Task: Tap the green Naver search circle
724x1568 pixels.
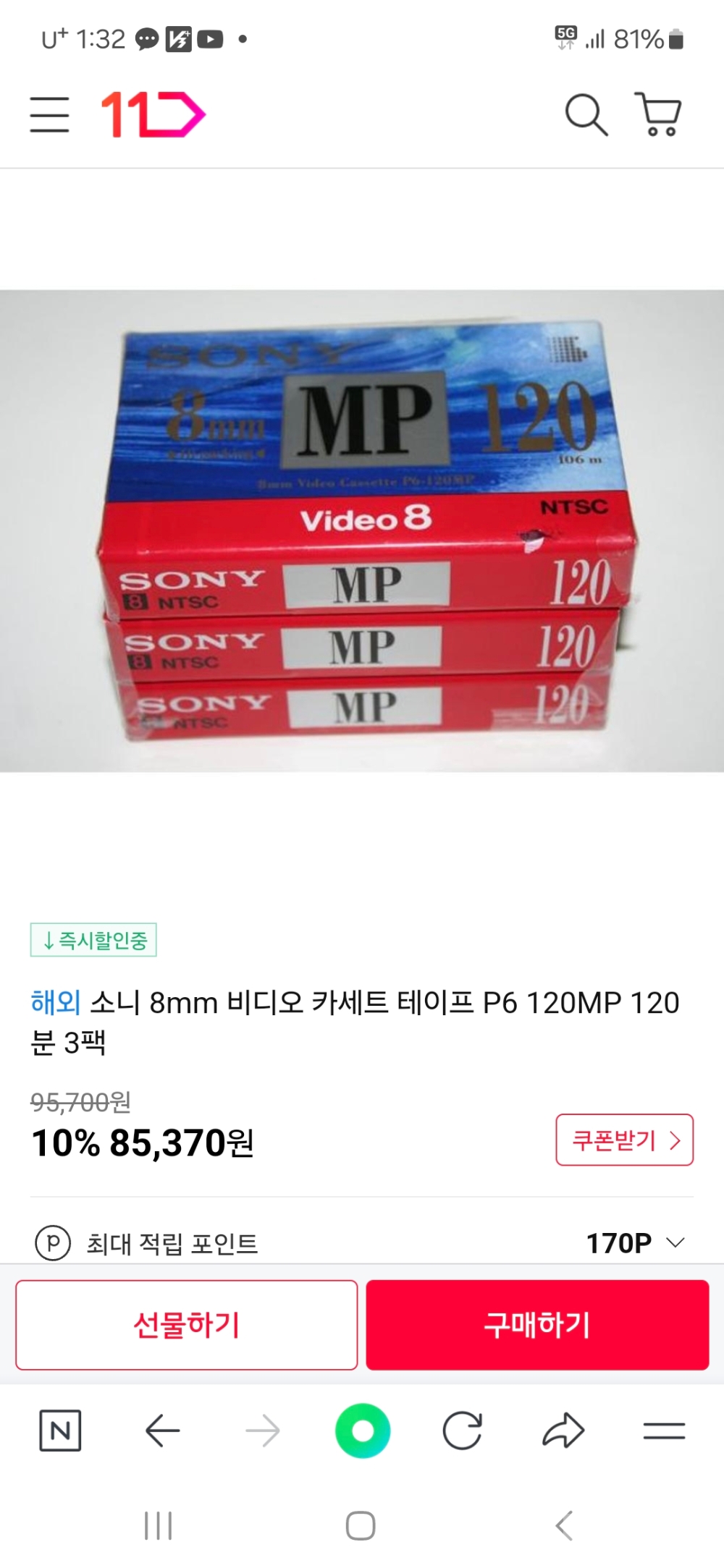Action: tap(363, 1431)
